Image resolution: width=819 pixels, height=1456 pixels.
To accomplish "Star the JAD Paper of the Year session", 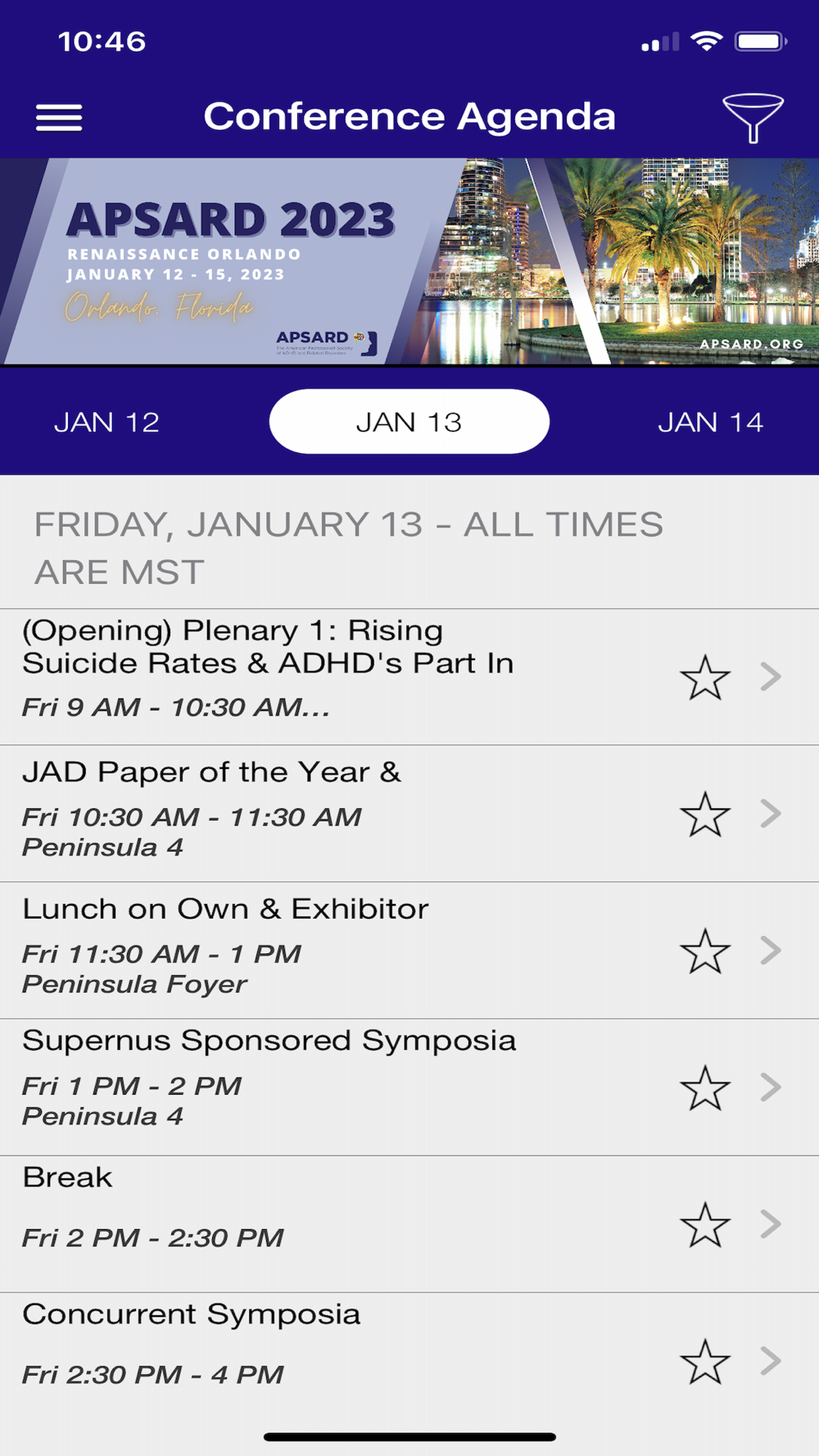I will click(704, 815).
